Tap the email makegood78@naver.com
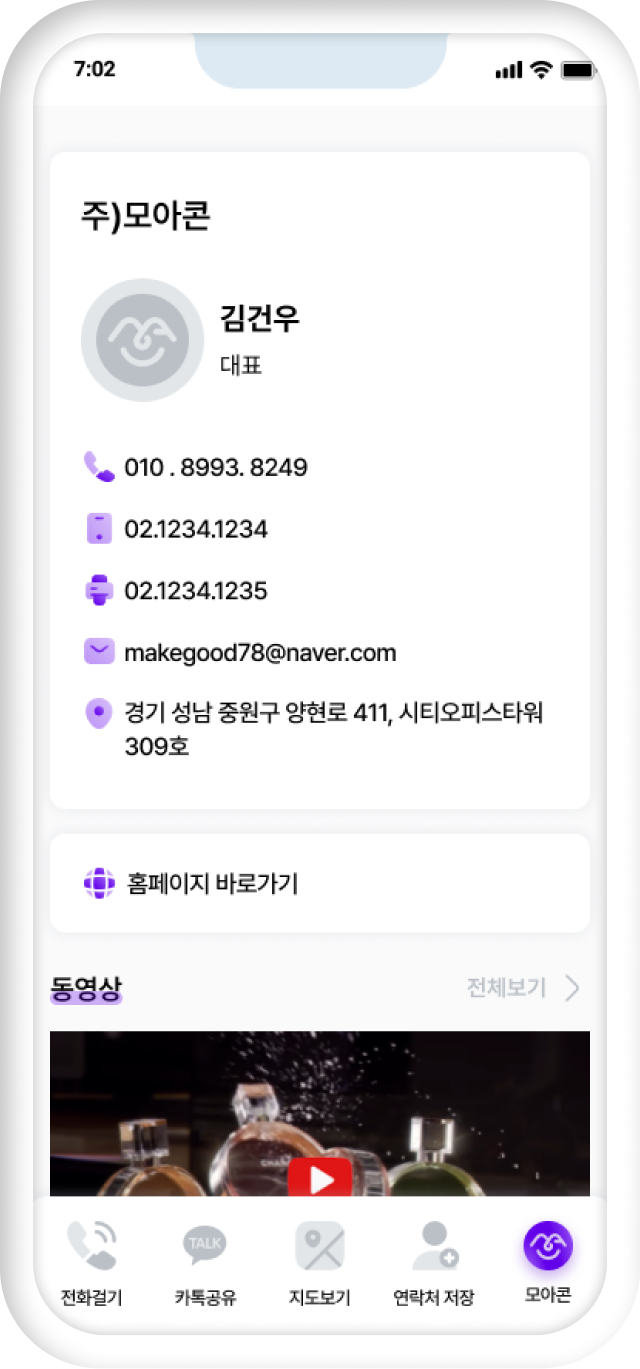 point(260,653)
